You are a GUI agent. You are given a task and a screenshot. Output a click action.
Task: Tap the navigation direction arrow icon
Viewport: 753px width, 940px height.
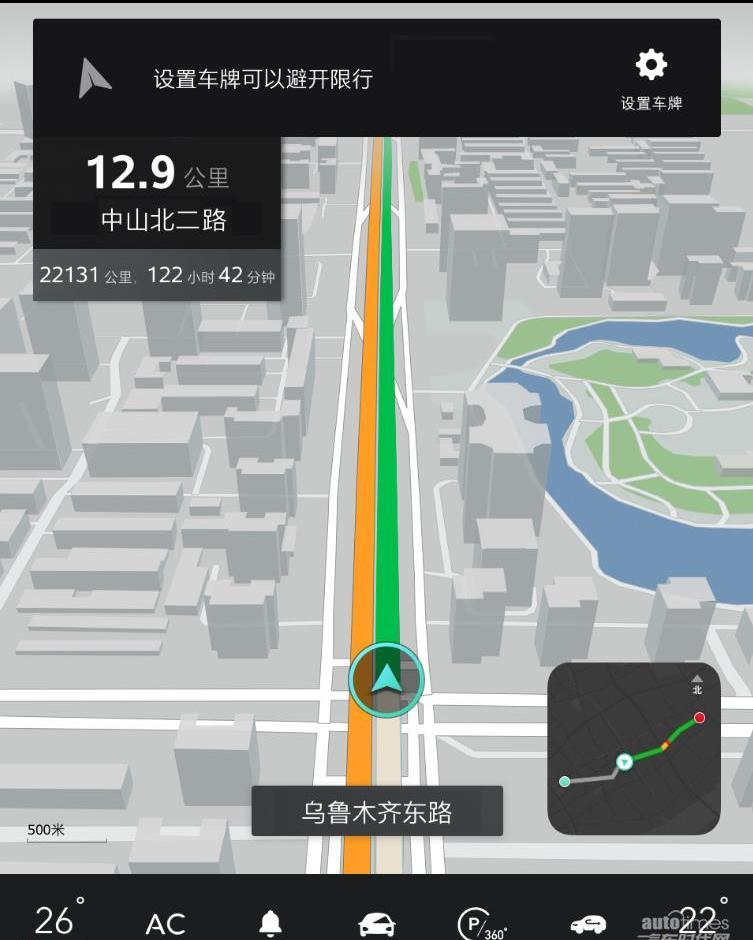point(95,78)
